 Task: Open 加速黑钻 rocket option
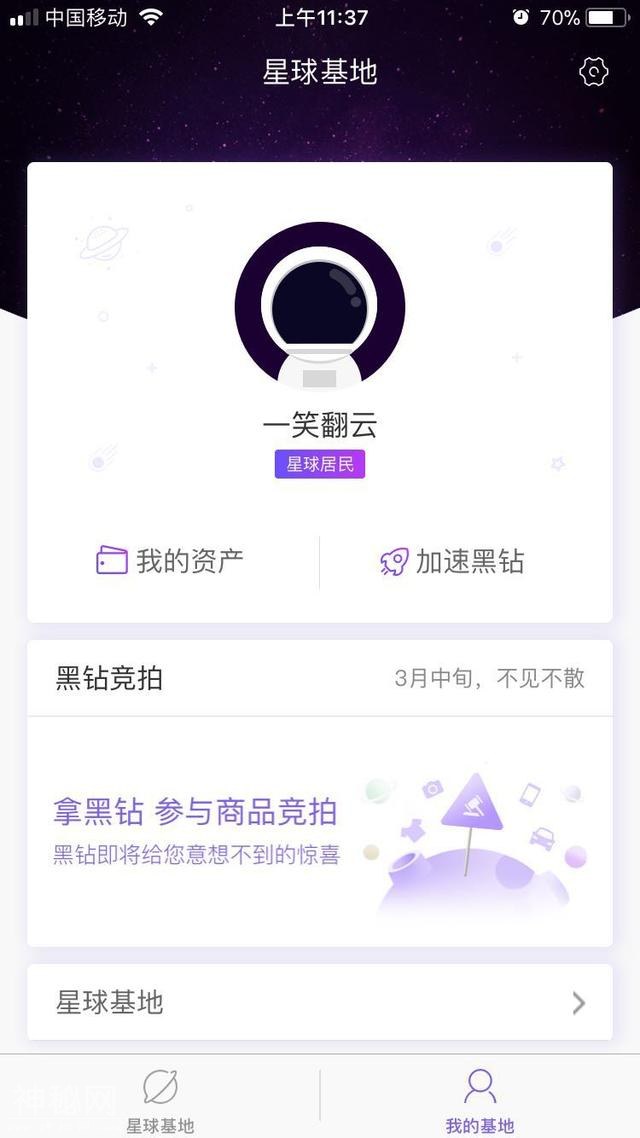(452, 561)
